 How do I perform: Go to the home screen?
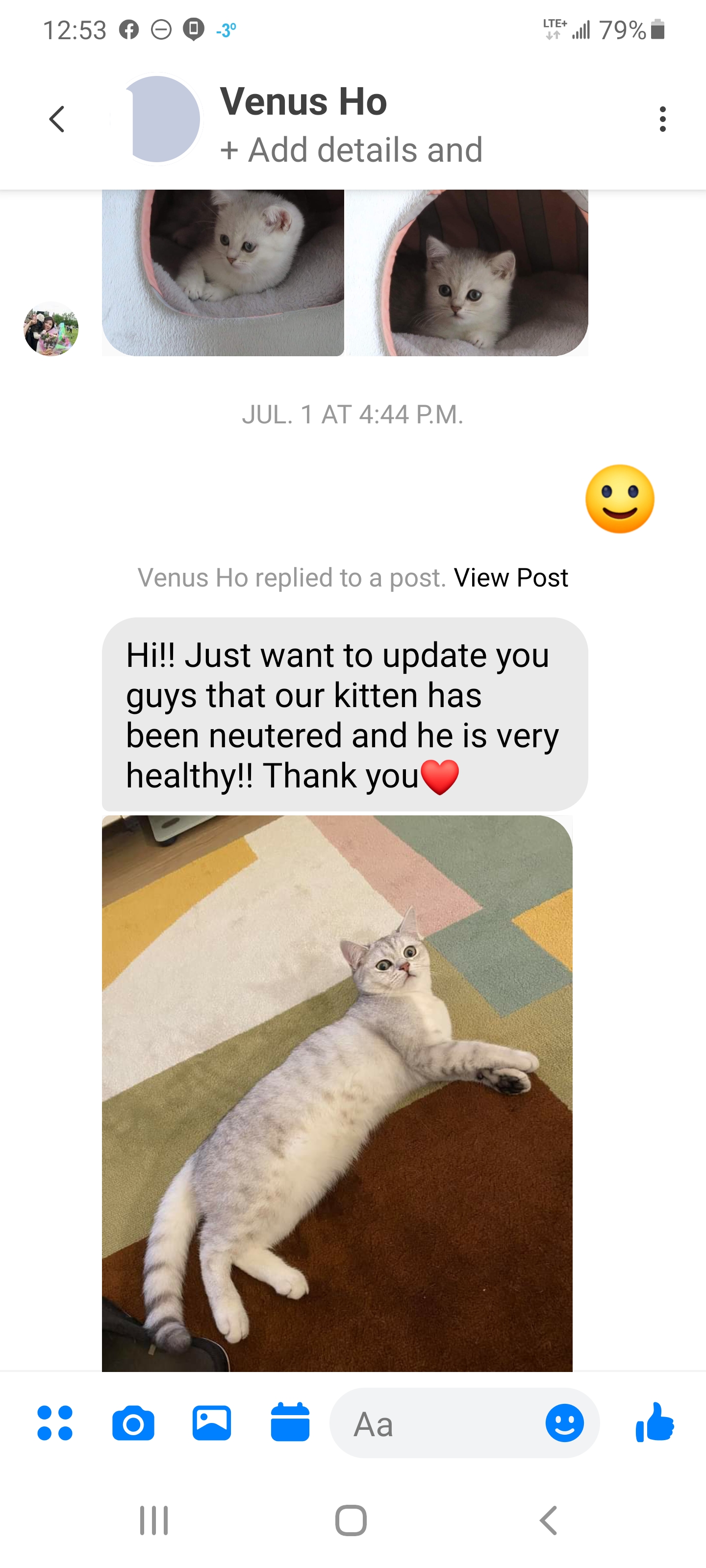351,1520
